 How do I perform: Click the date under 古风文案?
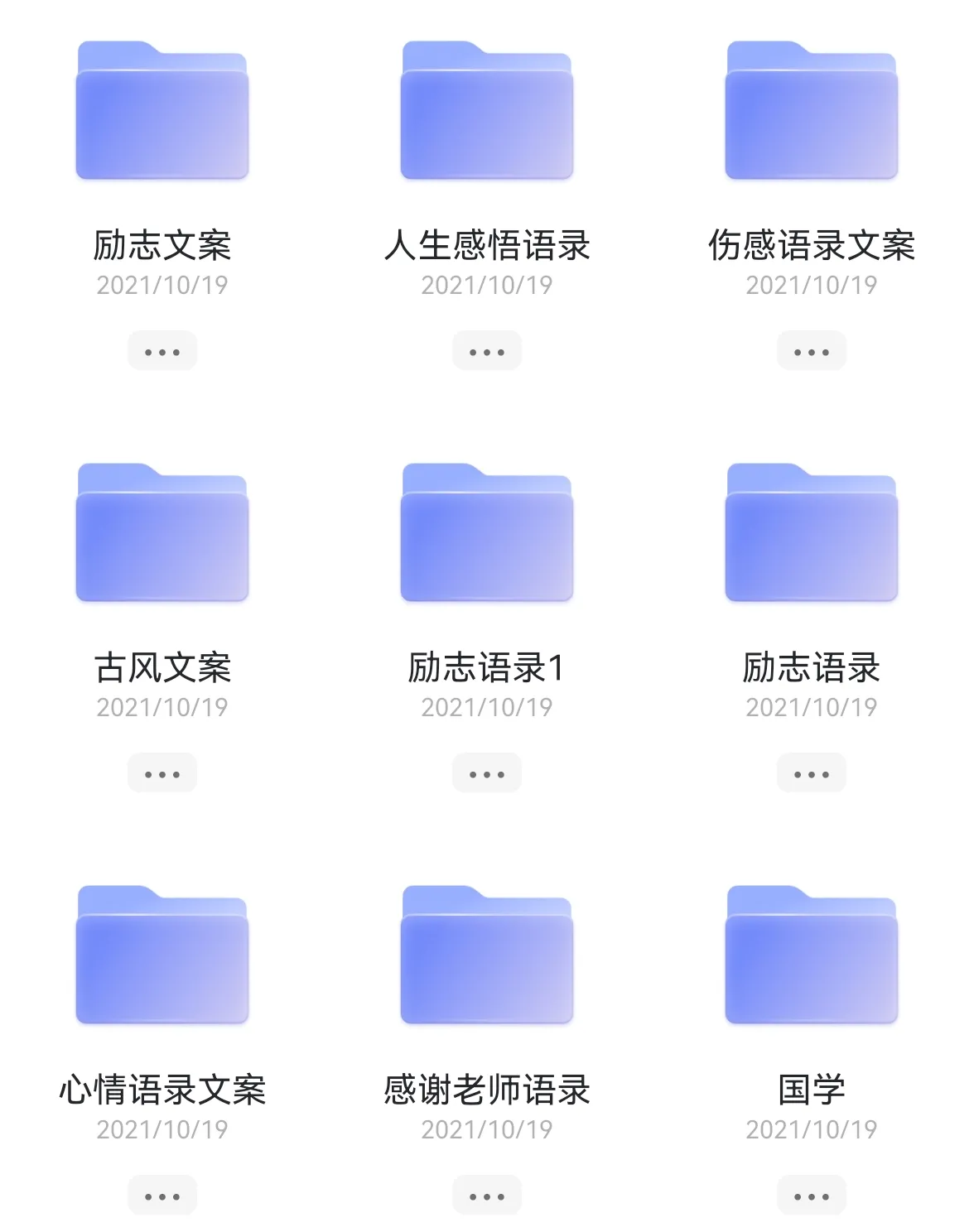tap(162, 708)
